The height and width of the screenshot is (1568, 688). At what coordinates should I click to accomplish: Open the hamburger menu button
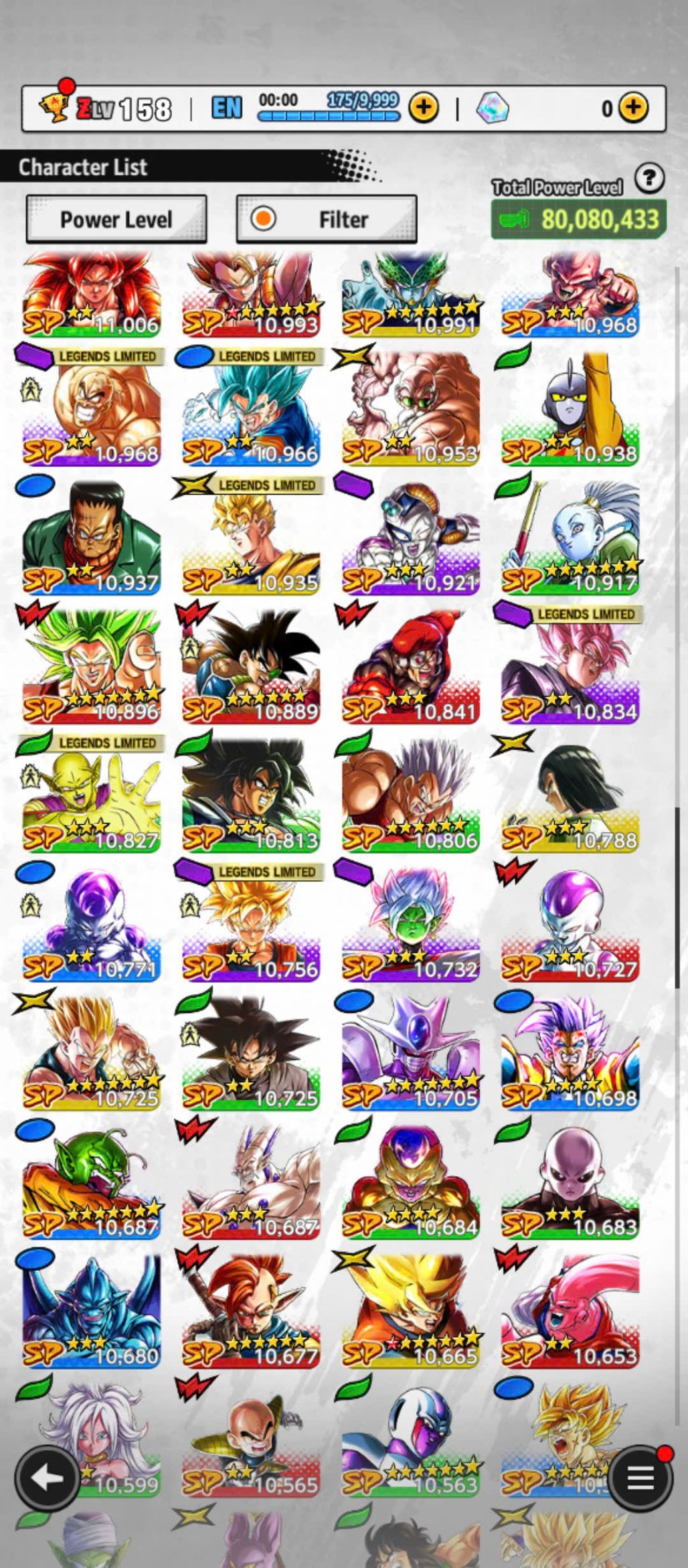(x=640, y=1477)
